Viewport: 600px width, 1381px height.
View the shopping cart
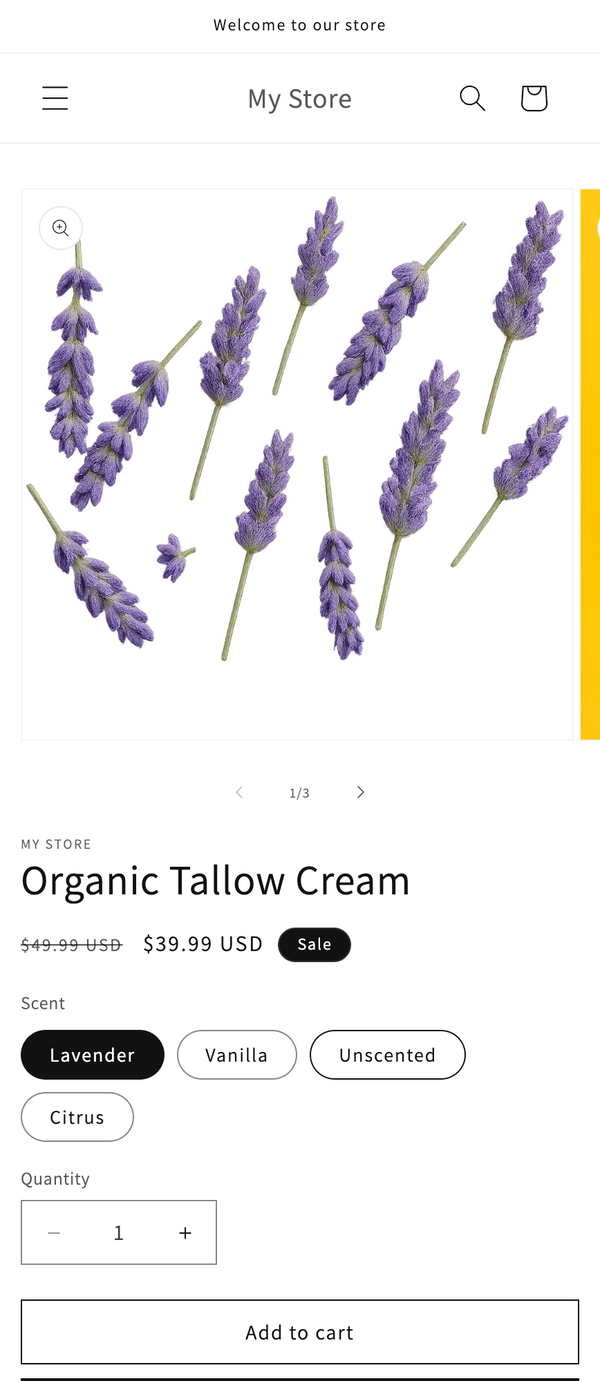534,98
